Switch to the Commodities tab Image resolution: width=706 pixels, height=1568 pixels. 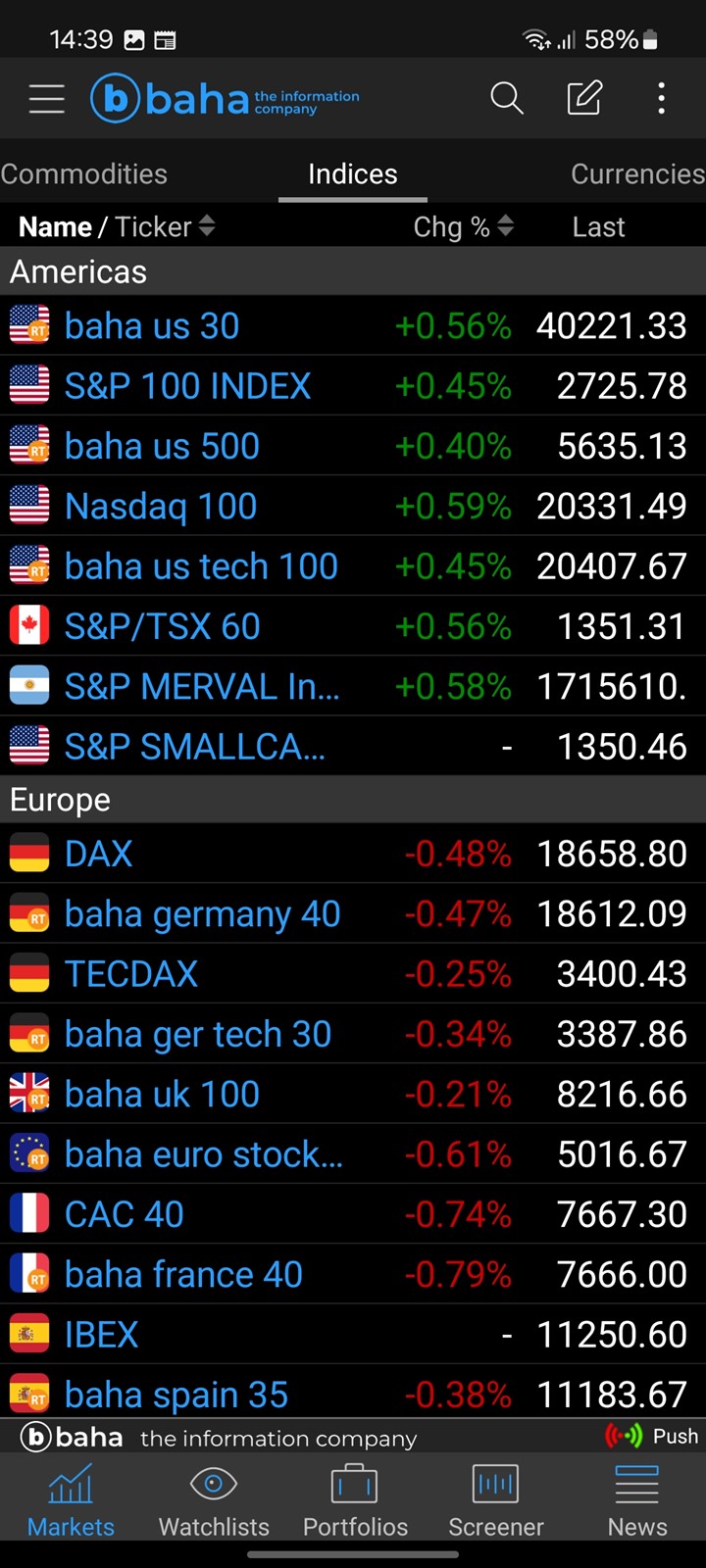pos(83,173)
